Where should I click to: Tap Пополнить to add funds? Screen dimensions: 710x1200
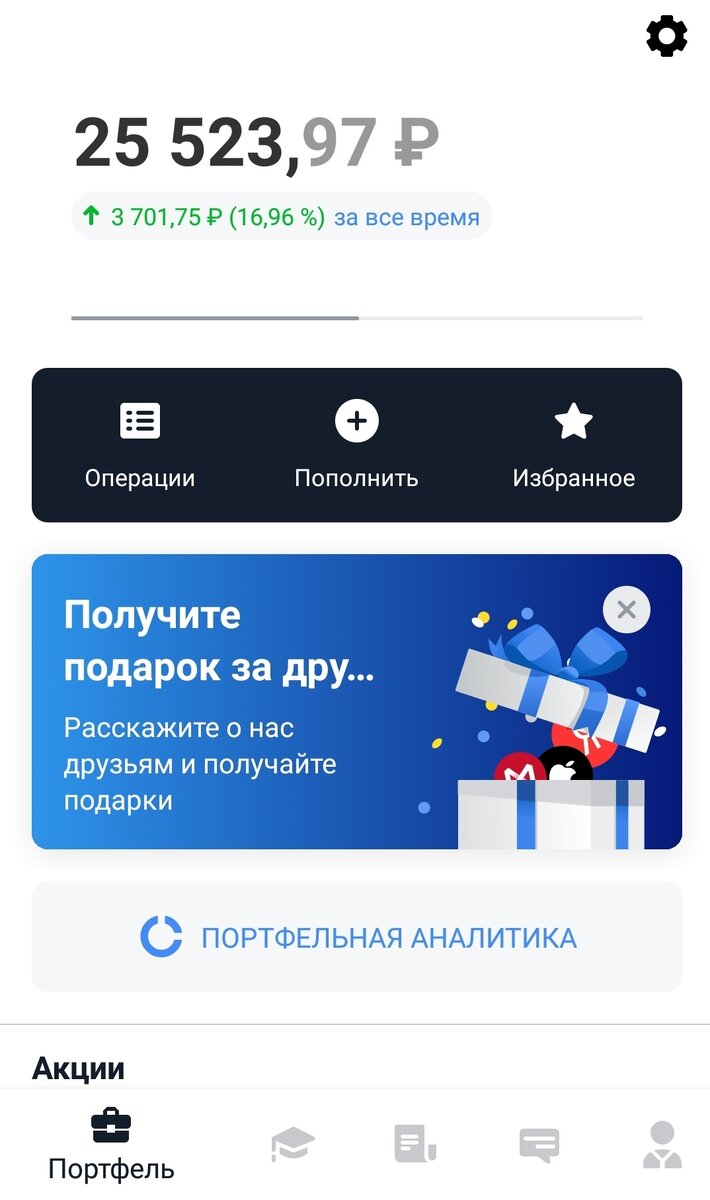[356, 445]
